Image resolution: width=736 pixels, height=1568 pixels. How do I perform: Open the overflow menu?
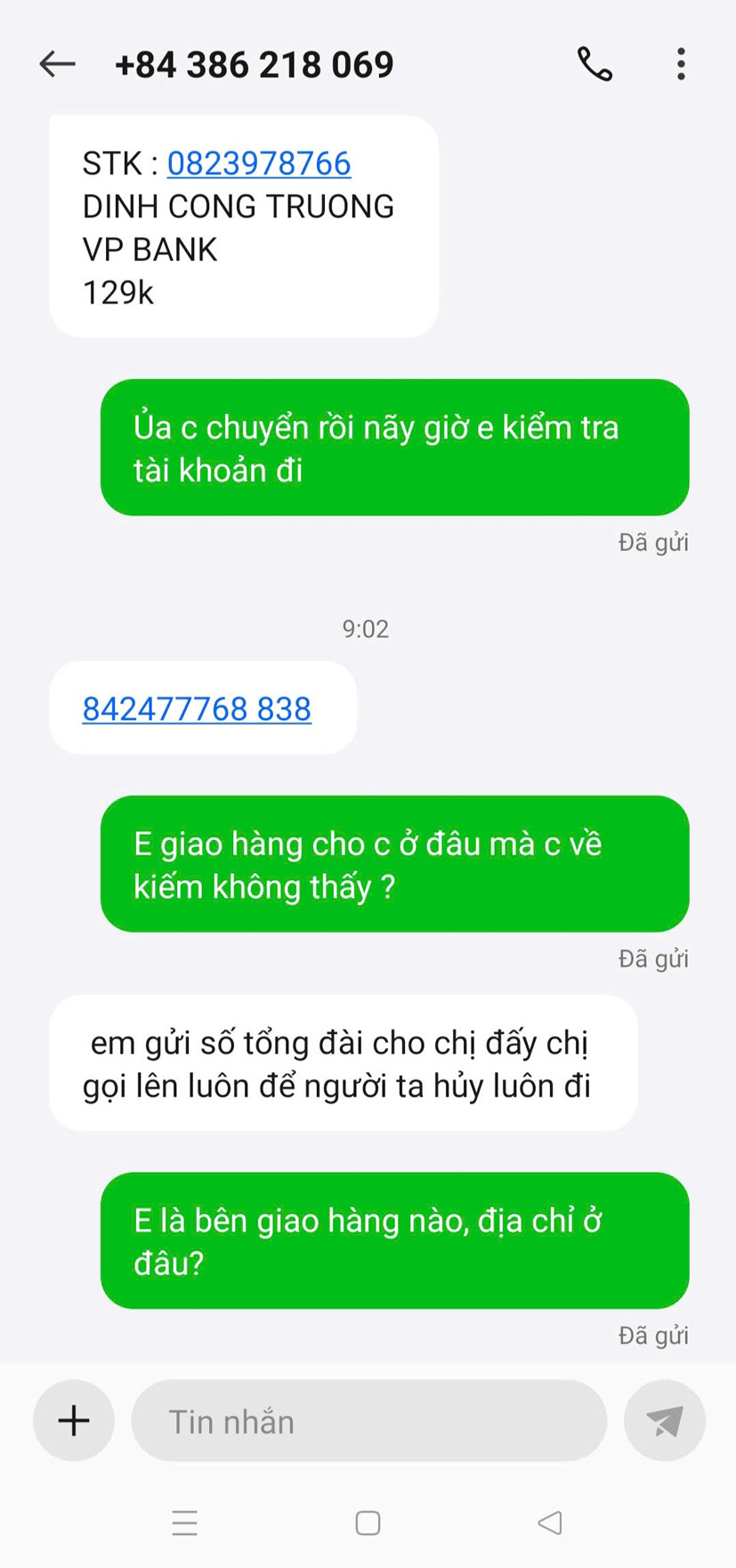pos(681,64)
